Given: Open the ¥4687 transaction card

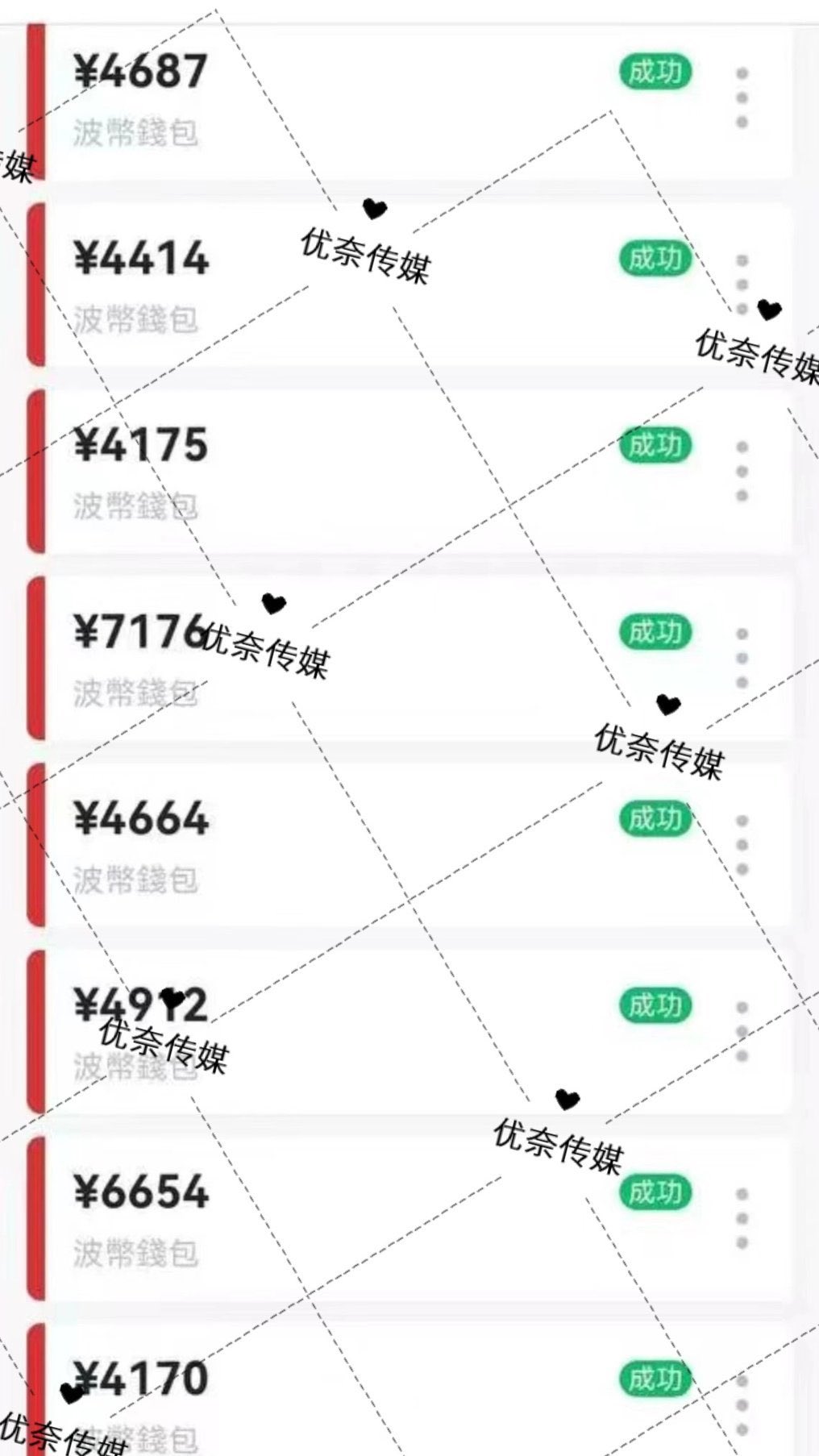Looking at the screenshot, I should (410, 102).
